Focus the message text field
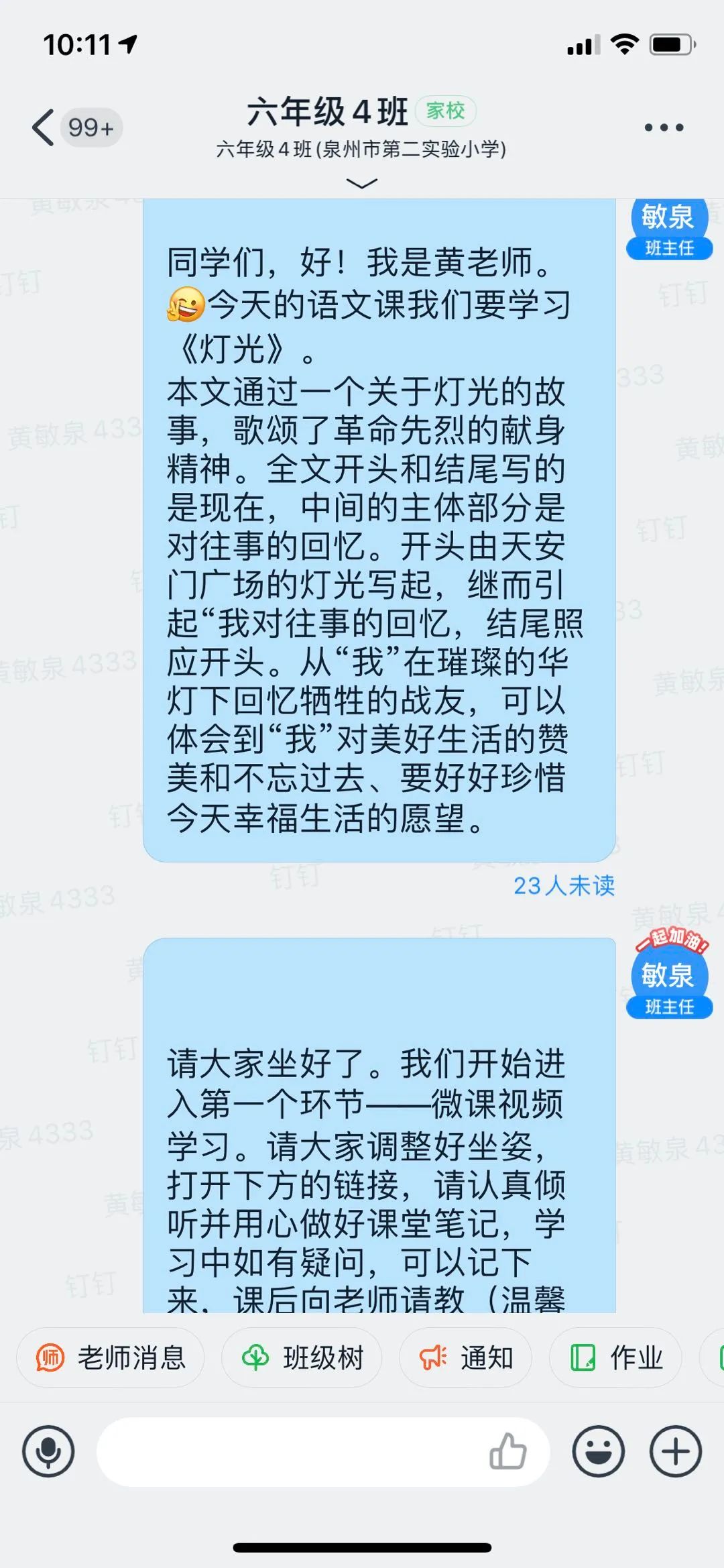Image resolution: width=724 pixels, height=1568 pixels. coord(288,1451)
